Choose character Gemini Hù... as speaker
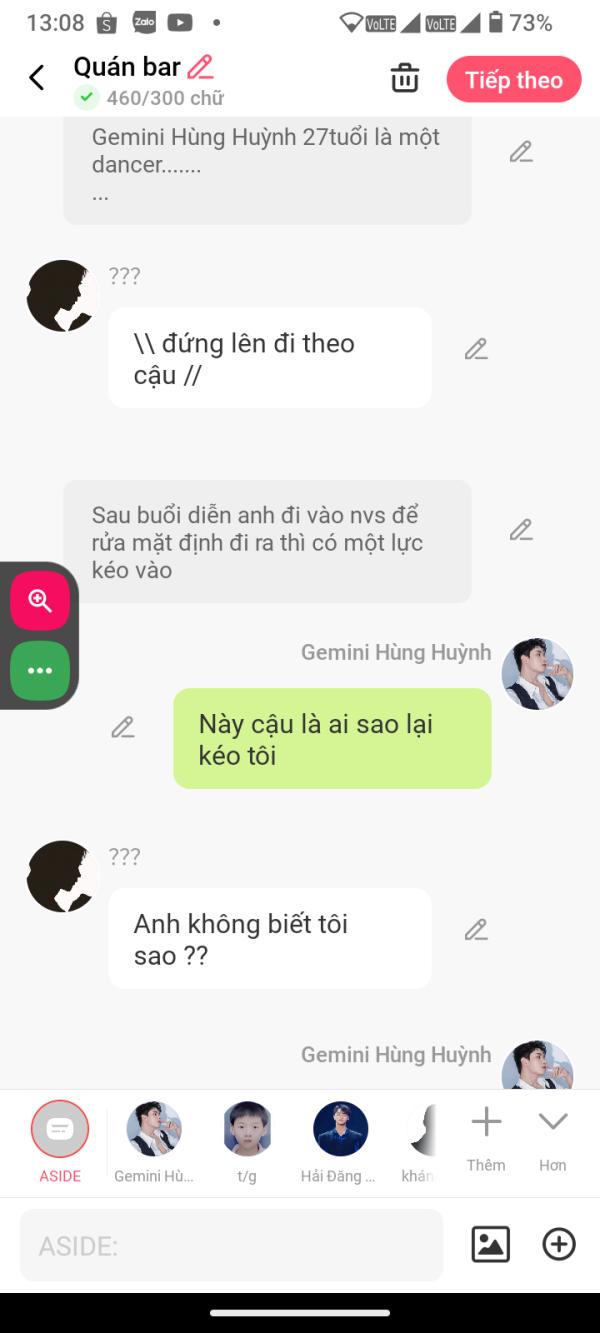This screenshot has height=1333, width=600. [154, 1130]
